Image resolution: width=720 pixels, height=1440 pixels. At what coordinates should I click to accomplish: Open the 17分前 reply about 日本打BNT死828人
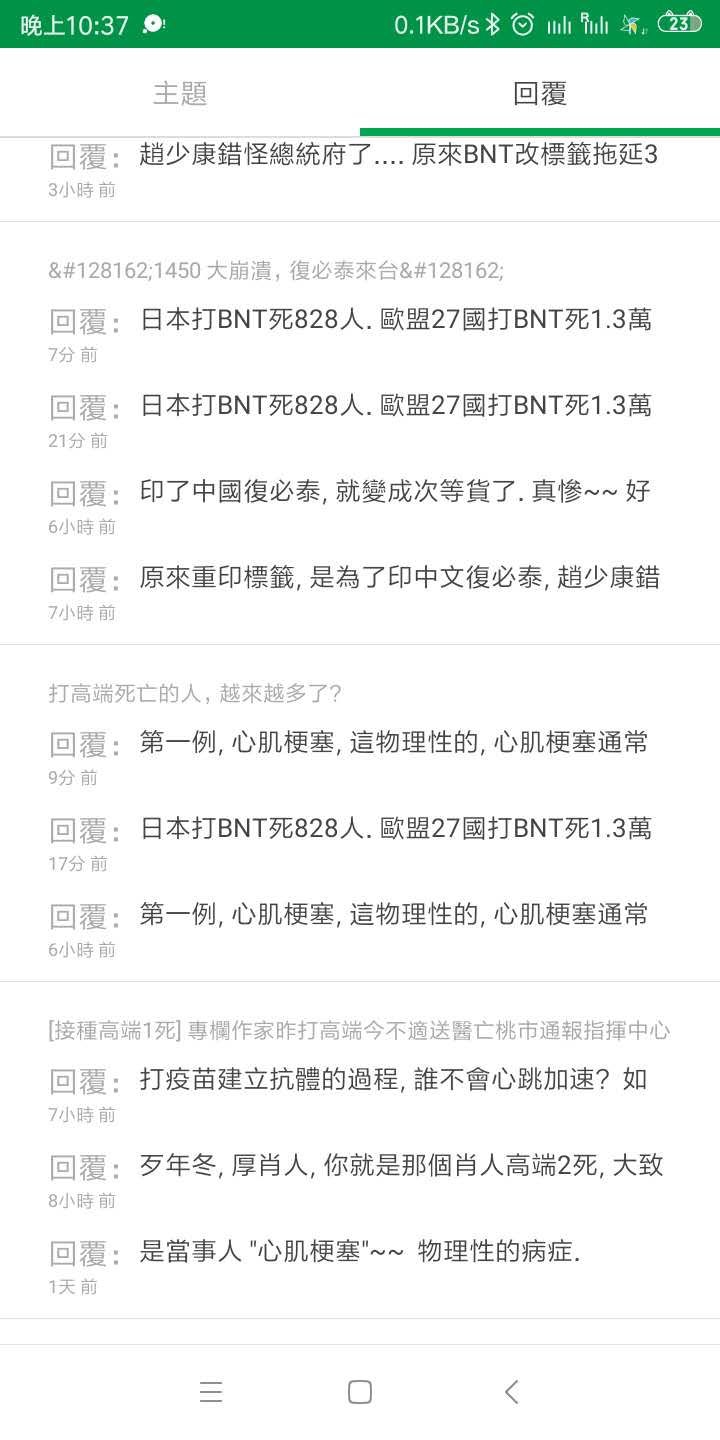click(395, 829)
